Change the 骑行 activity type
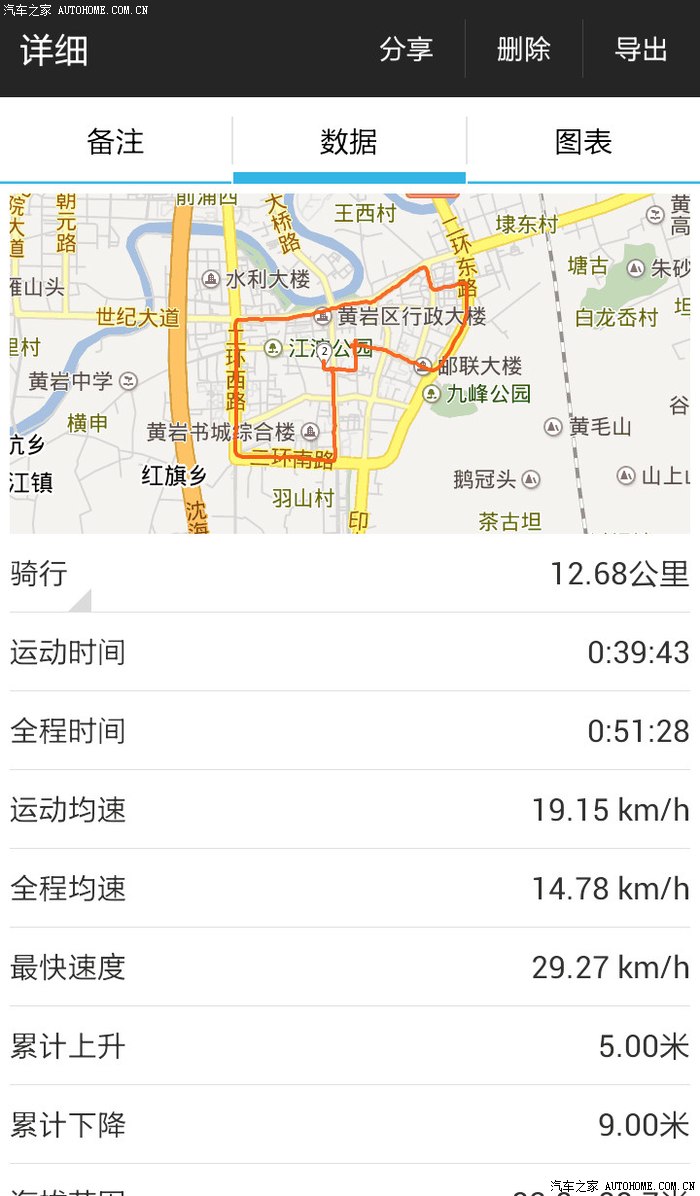Image resolution: width=700 pixels, height=1196 pixels. point(50,575)
